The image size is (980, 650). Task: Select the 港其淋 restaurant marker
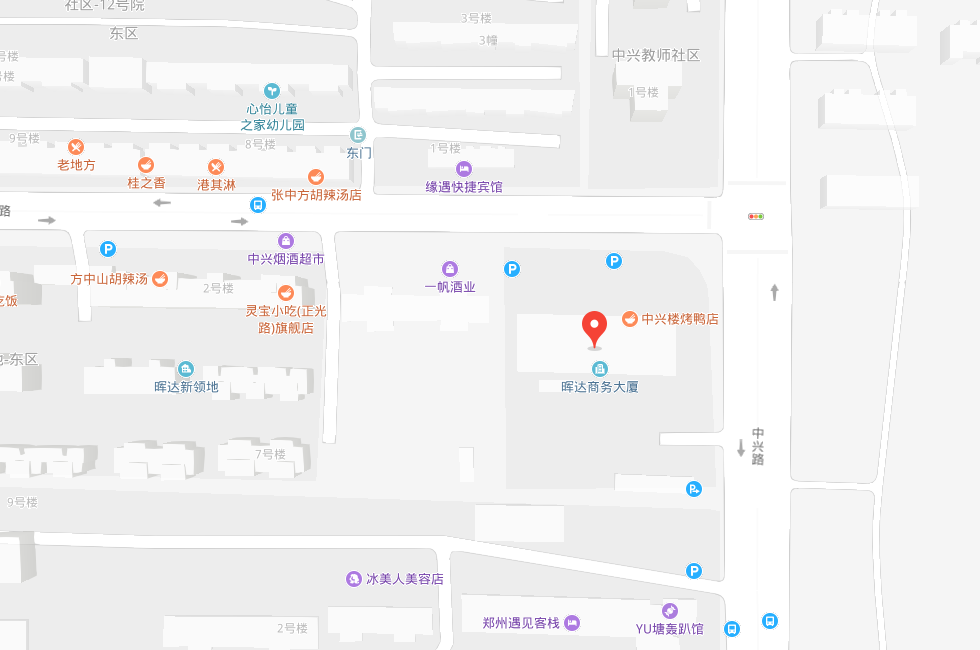(216, 167)
